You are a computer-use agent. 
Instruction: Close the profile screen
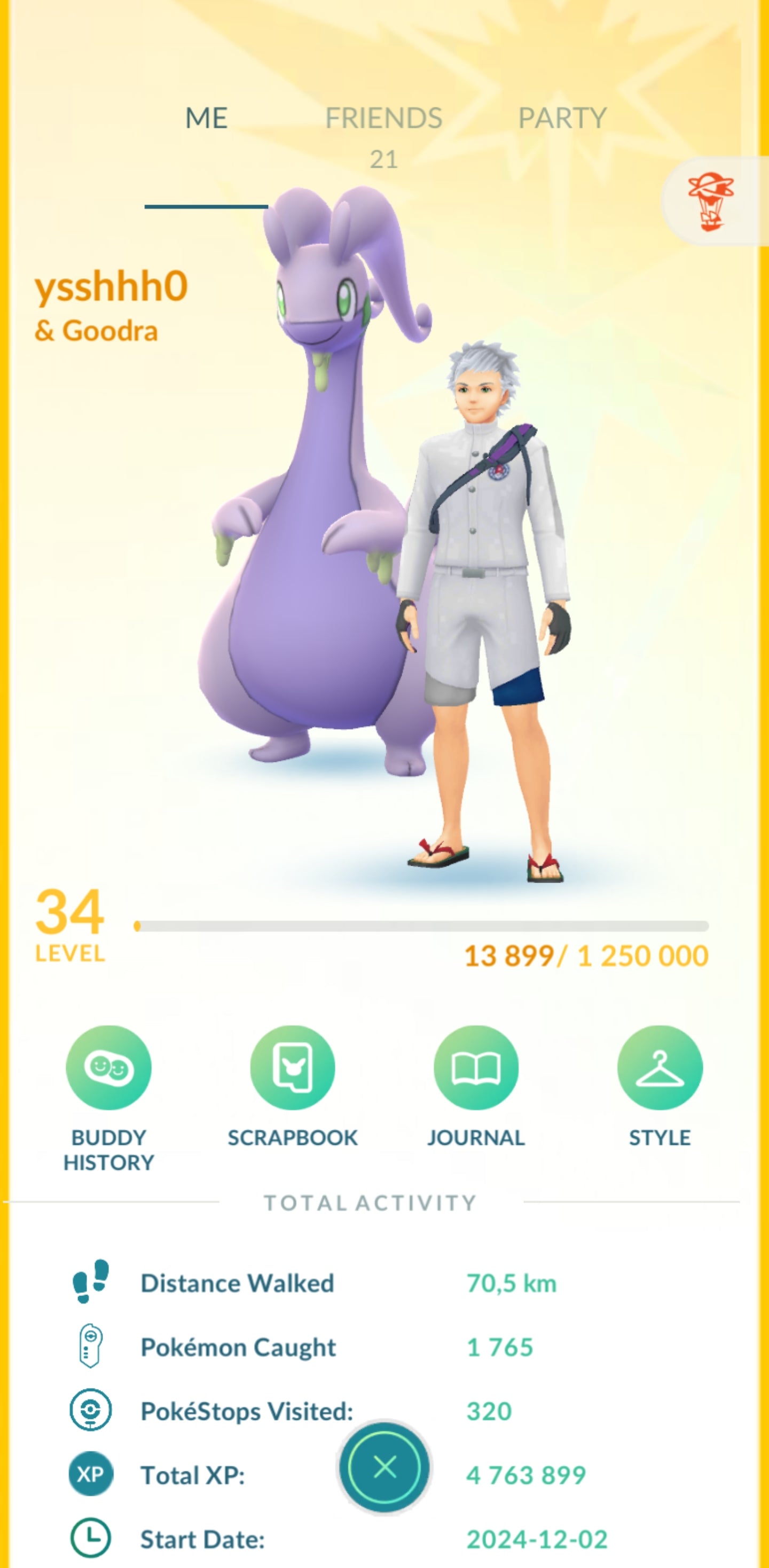pos(384,1467)
